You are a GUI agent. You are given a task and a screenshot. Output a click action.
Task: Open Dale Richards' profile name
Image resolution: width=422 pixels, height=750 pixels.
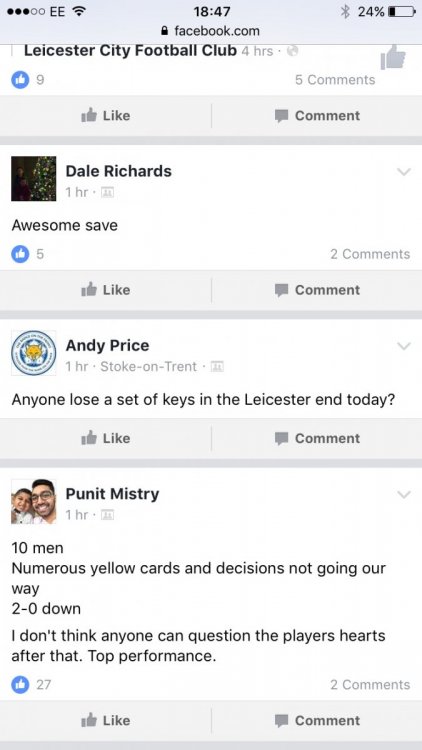(x=118, y=171)
